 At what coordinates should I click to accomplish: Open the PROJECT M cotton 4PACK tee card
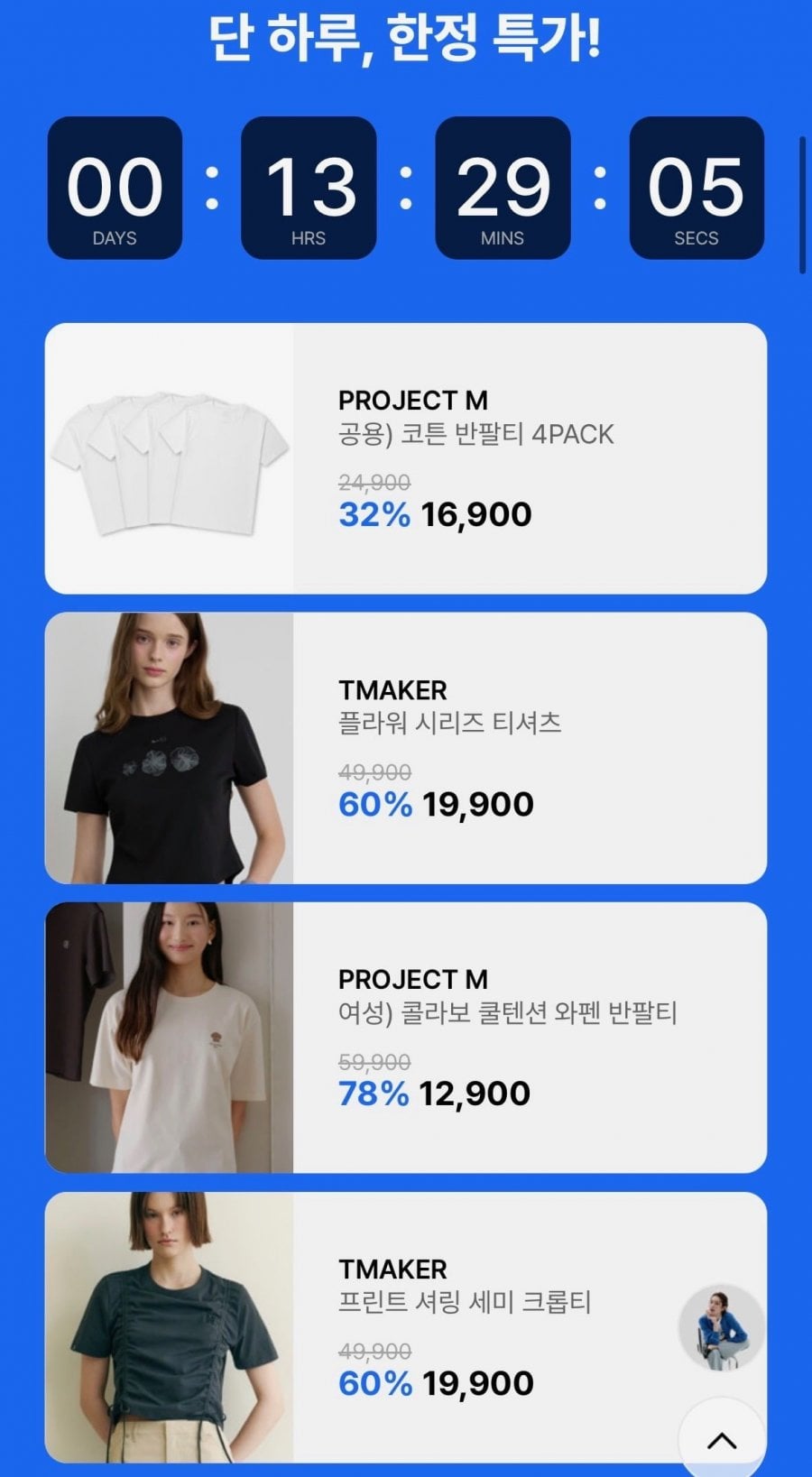click(406, 458)
